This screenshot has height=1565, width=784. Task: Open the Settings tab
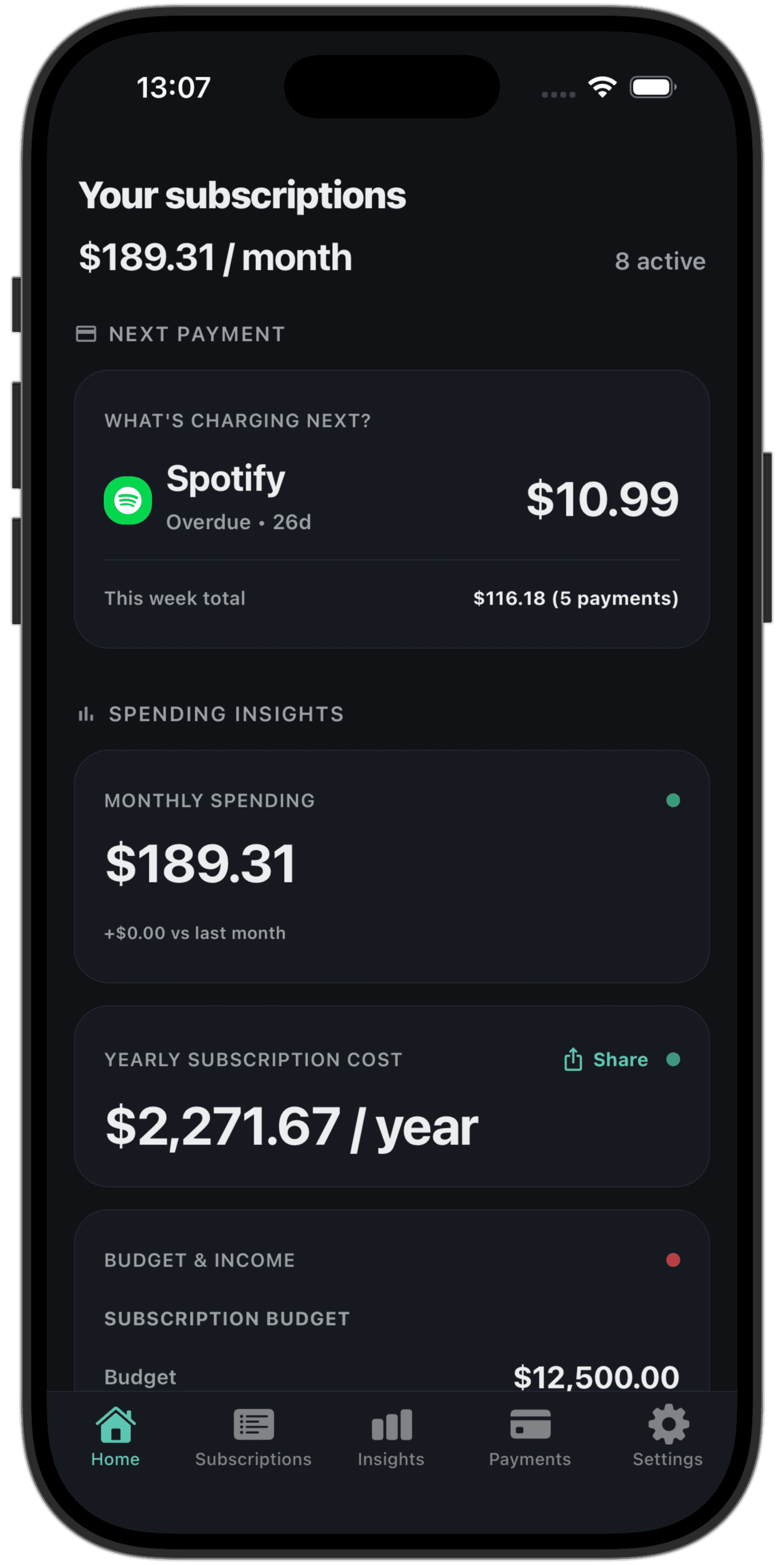click(x=668, y=1436)
